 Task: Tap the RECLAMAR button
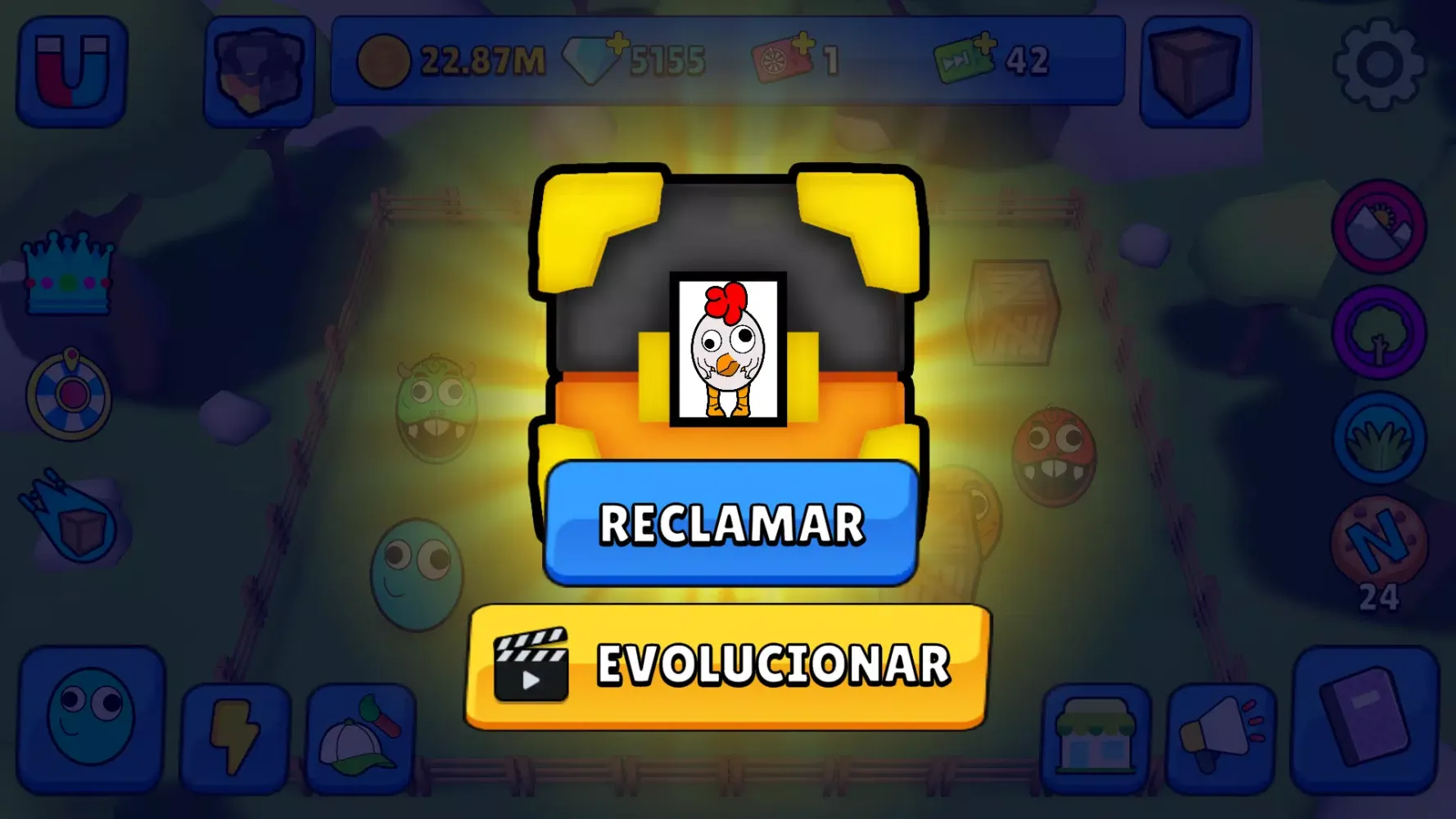point(730,523)
